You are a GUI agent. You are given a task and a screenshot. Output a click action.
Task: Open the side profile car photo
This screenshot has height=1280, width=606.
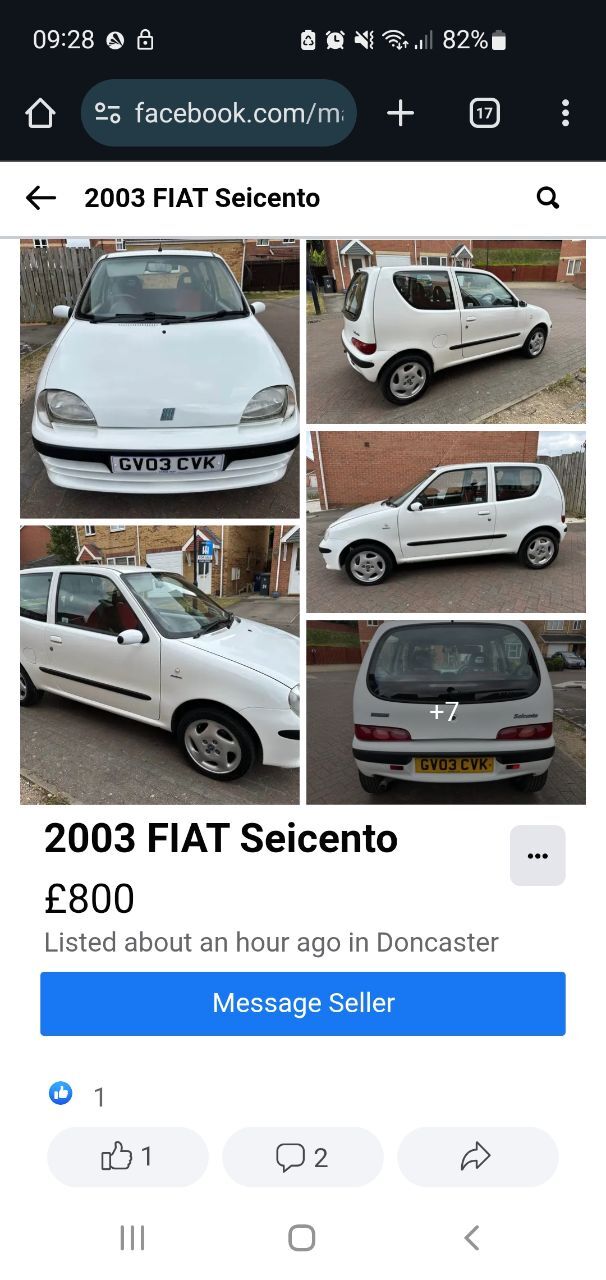(x=446, y=522)
